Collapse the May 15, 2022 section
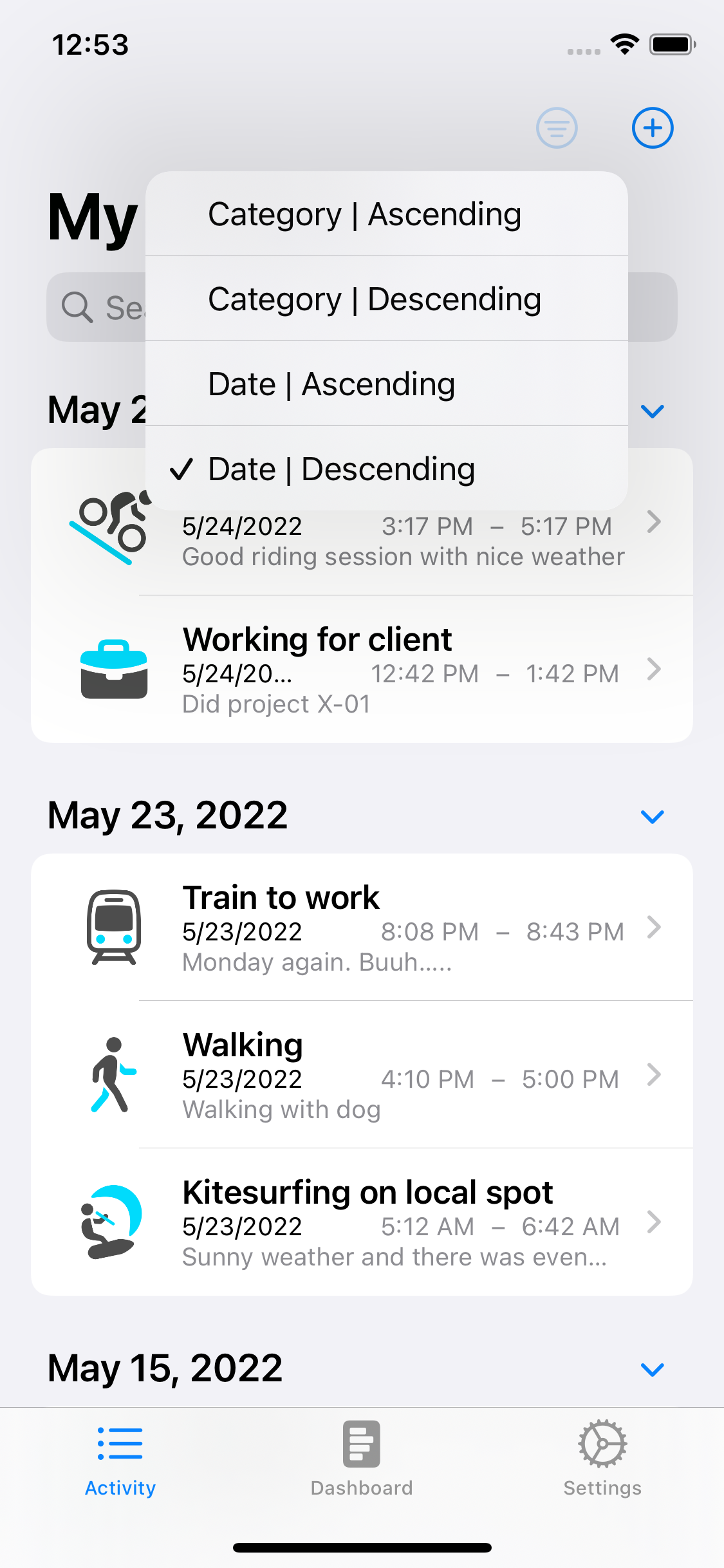This screenshot has height=1568, width=724. [652, 1369]
